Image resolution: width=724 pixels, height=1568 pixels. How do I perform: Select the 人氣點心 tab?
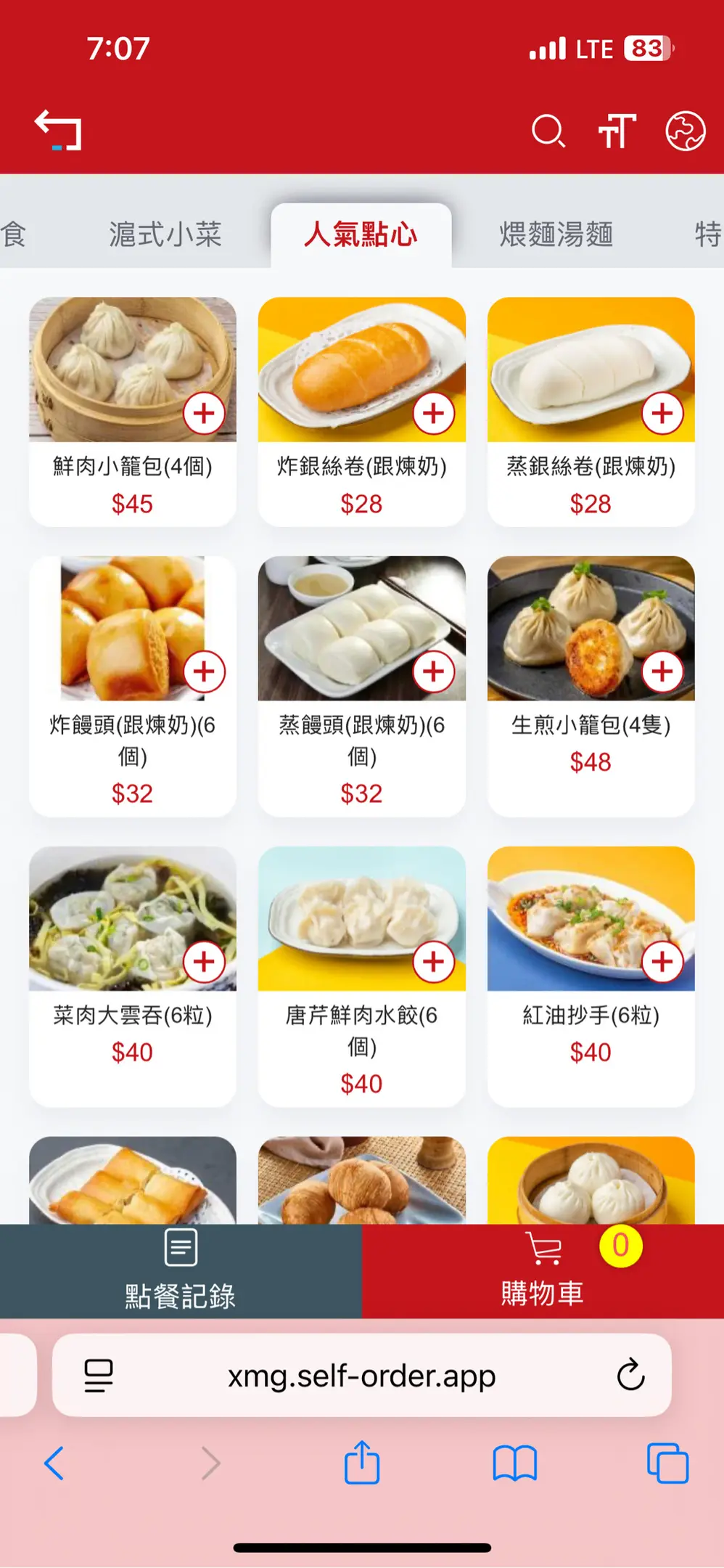(361, 234)
